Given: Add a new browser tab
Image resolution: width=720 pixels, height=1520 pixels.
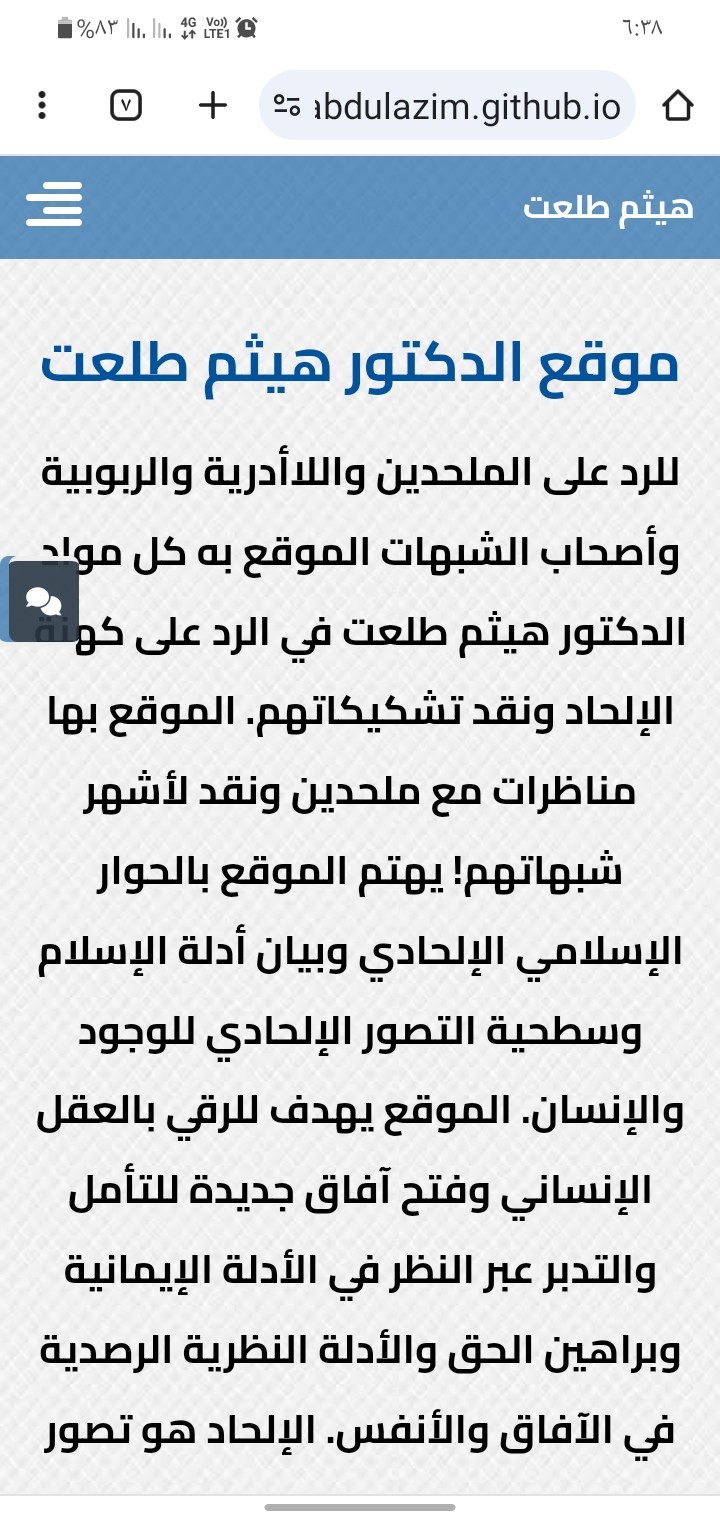Looking at the screenshot, I should 213,105.
